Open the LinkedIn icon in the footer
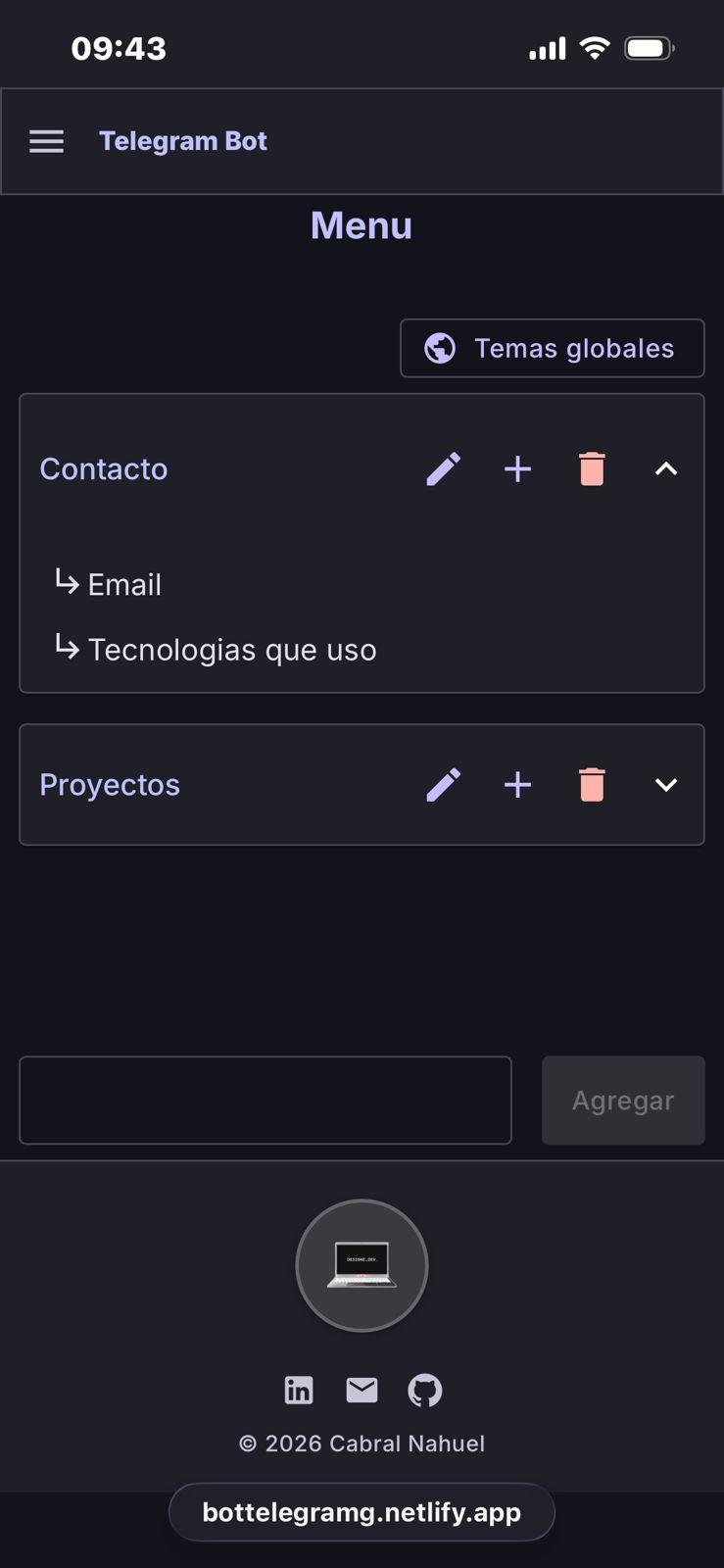 299,1390
